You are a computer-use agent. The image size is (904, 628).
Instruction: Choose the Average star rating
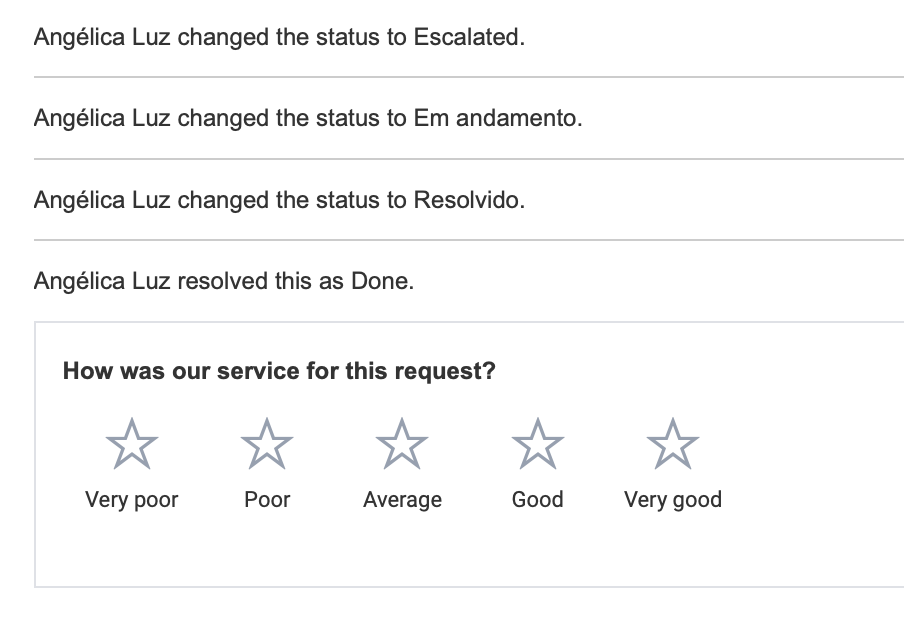click(x=402, y=444)
